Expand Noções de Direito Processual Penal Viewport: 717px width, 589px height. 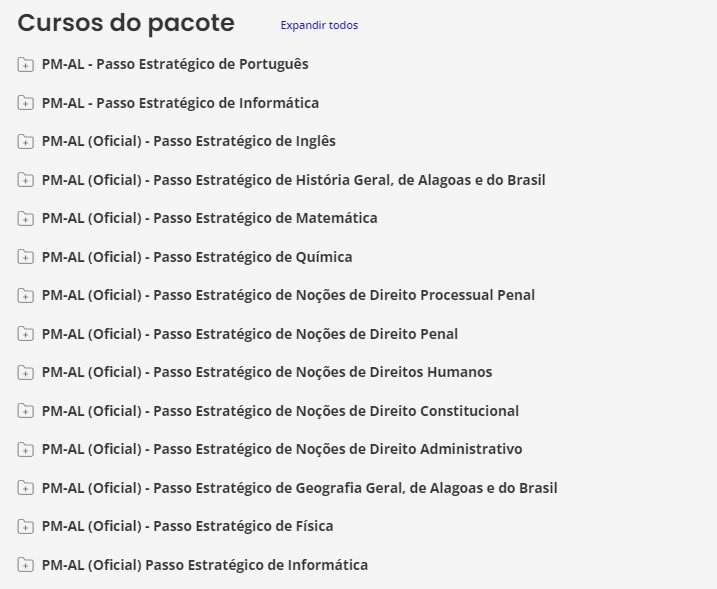288,295
